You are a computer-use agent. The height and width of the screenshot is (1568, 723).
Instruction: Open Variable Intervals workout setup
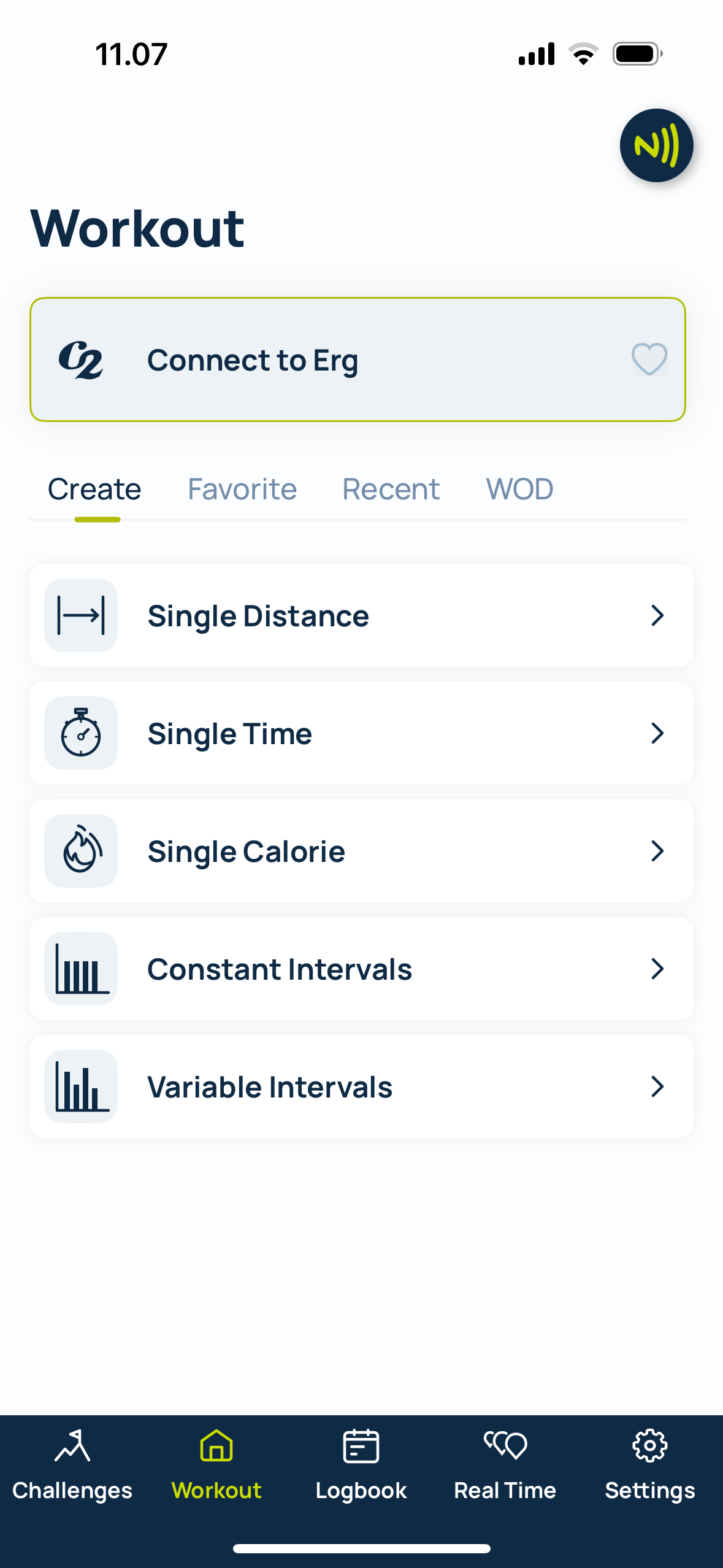pyautogui.click(x=361, y=1086)
